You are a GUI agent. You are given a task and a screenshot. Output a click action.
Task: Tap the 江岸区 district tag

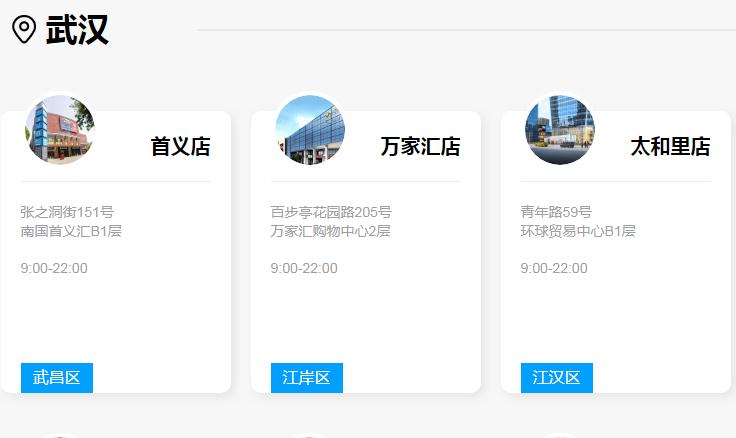point(307,378)
